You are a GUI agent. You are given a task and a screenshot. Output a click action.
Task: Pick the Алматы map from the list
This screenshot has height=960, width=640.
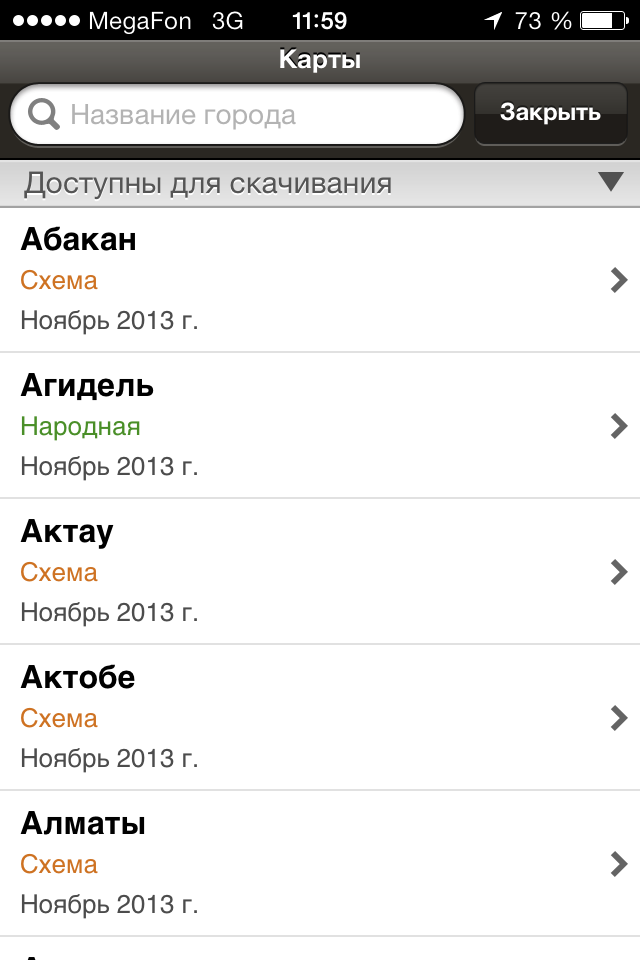pos(320,864)
